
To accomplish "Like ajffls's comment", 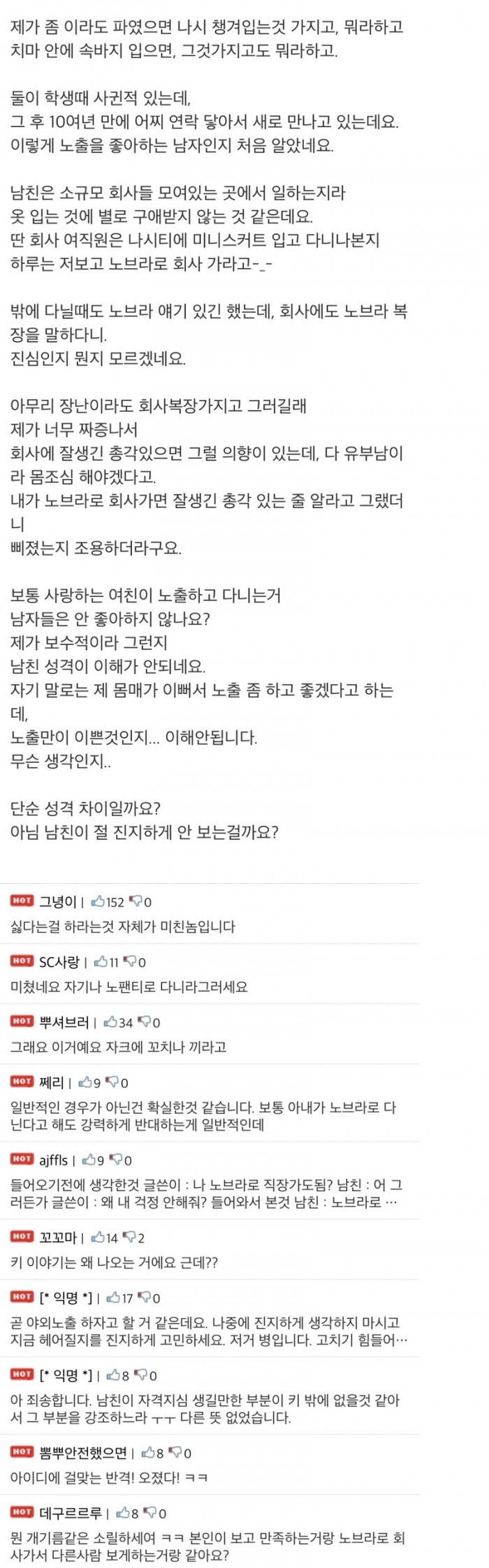I will pos(89,1160).
